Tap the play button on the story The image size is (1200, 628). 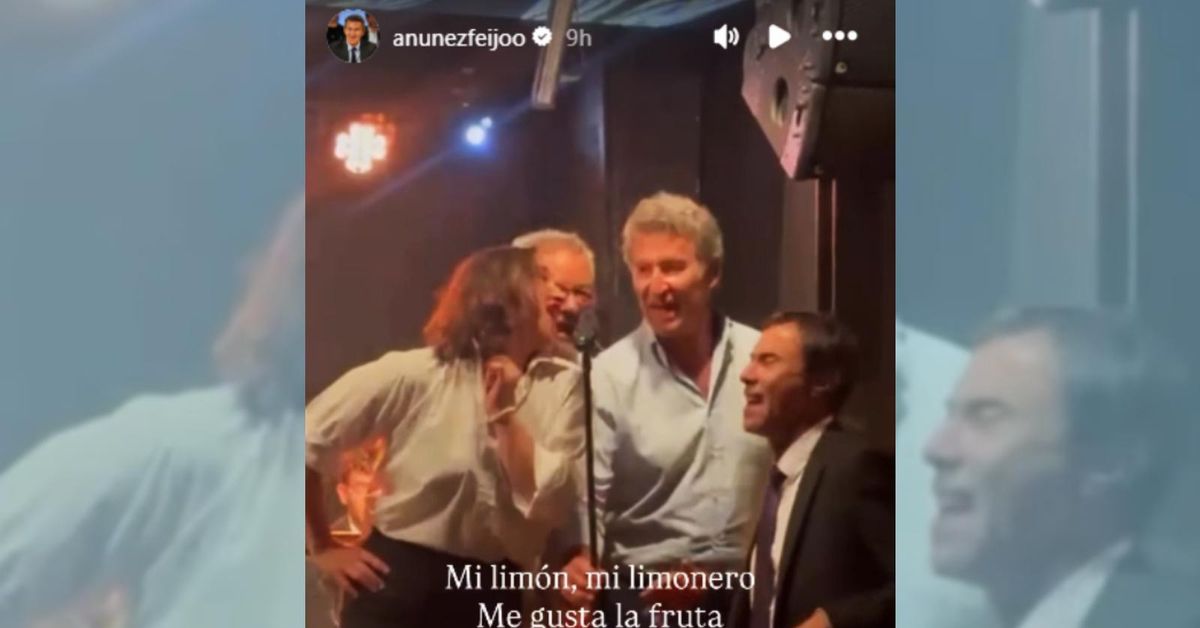[779, 37]
